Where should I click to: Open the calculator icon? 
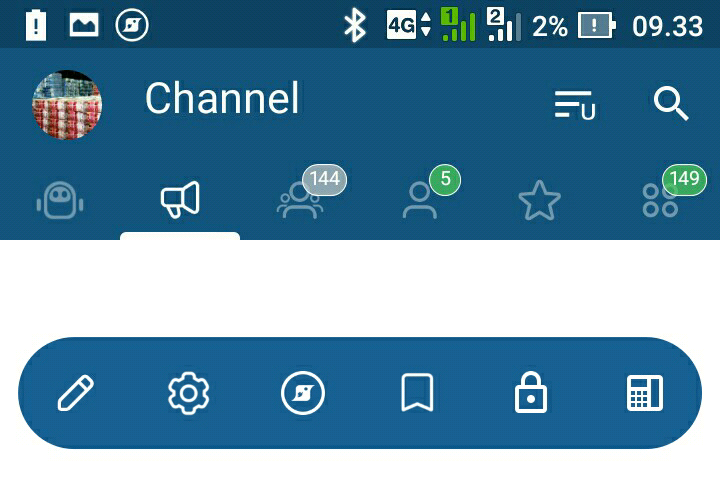(x=645, y=393)
